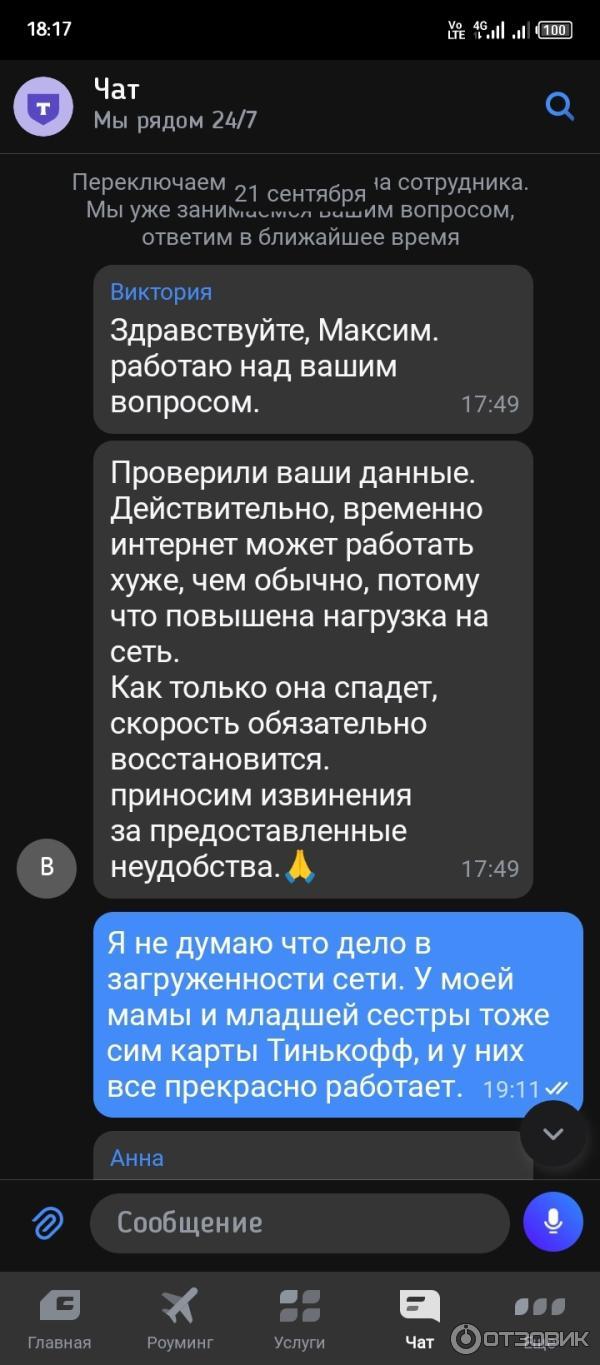The image size is (600, 1365).
Task: Focus the Сообщение text field
Action: coord(300,1222)
